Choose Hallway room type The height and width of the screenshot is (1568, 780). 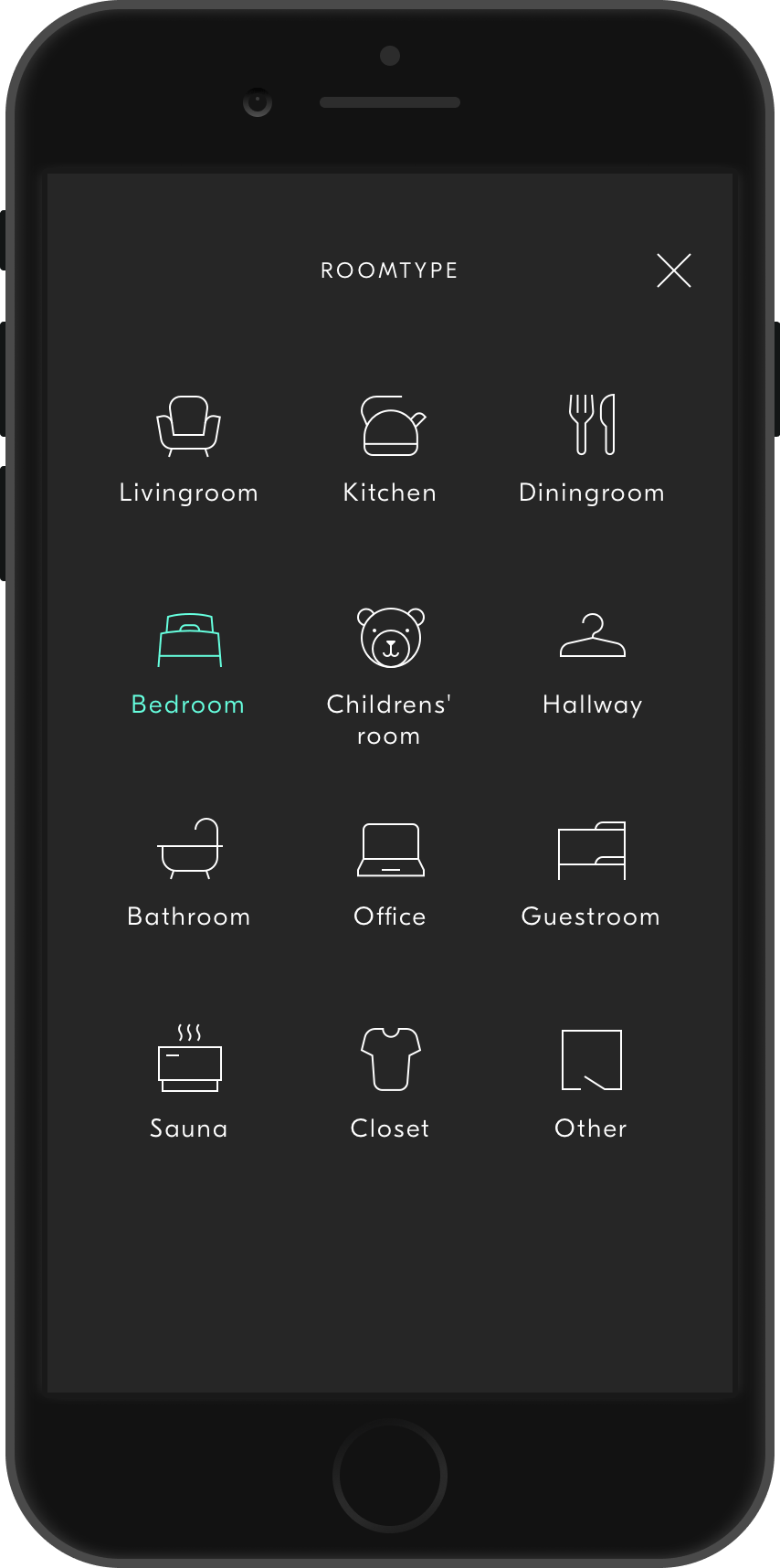pyautogui.click(x=592, y=662)
